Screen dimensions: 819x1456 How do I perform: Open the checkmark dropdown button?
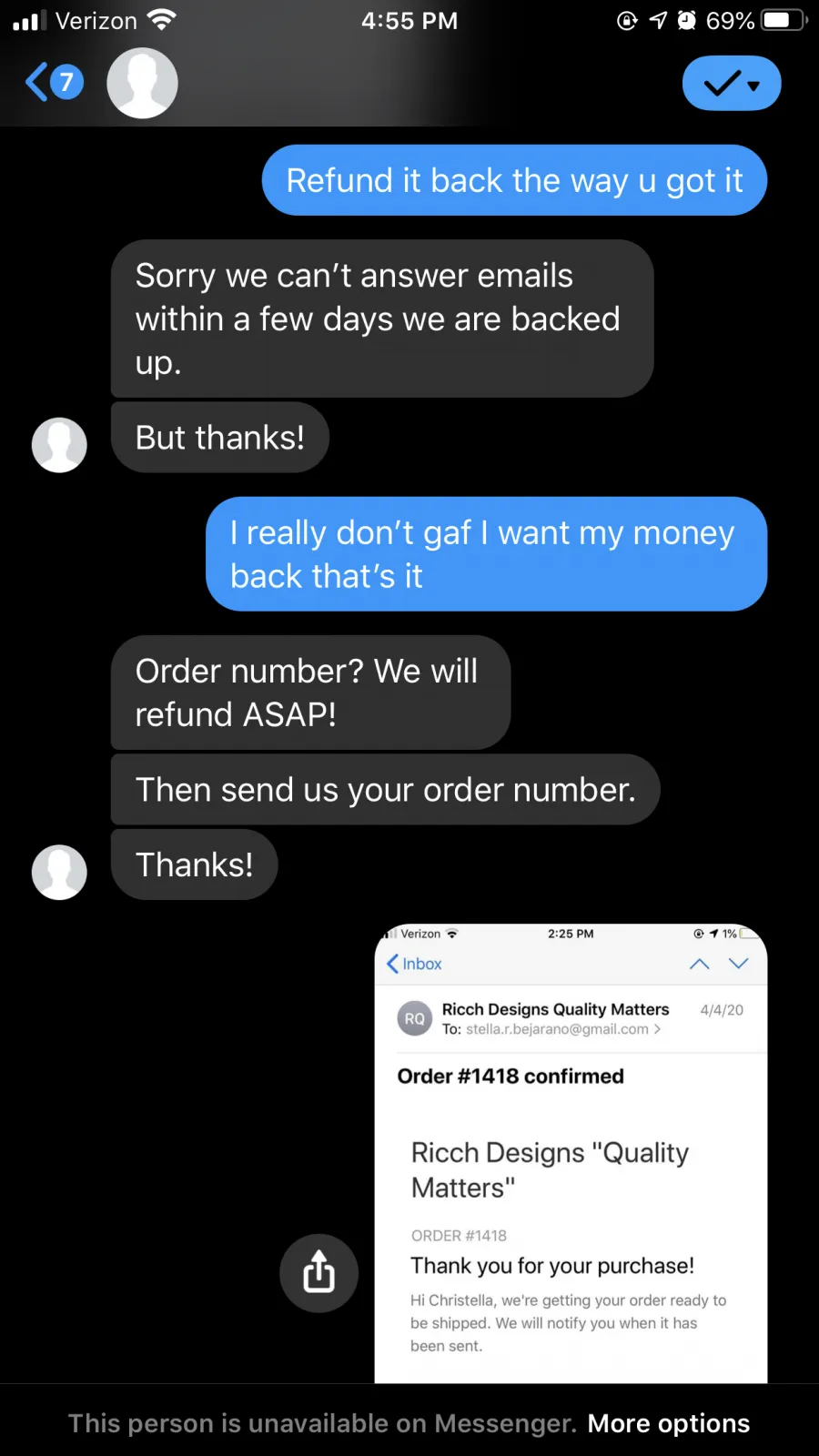pyautogui.click(x=732, y=84)
